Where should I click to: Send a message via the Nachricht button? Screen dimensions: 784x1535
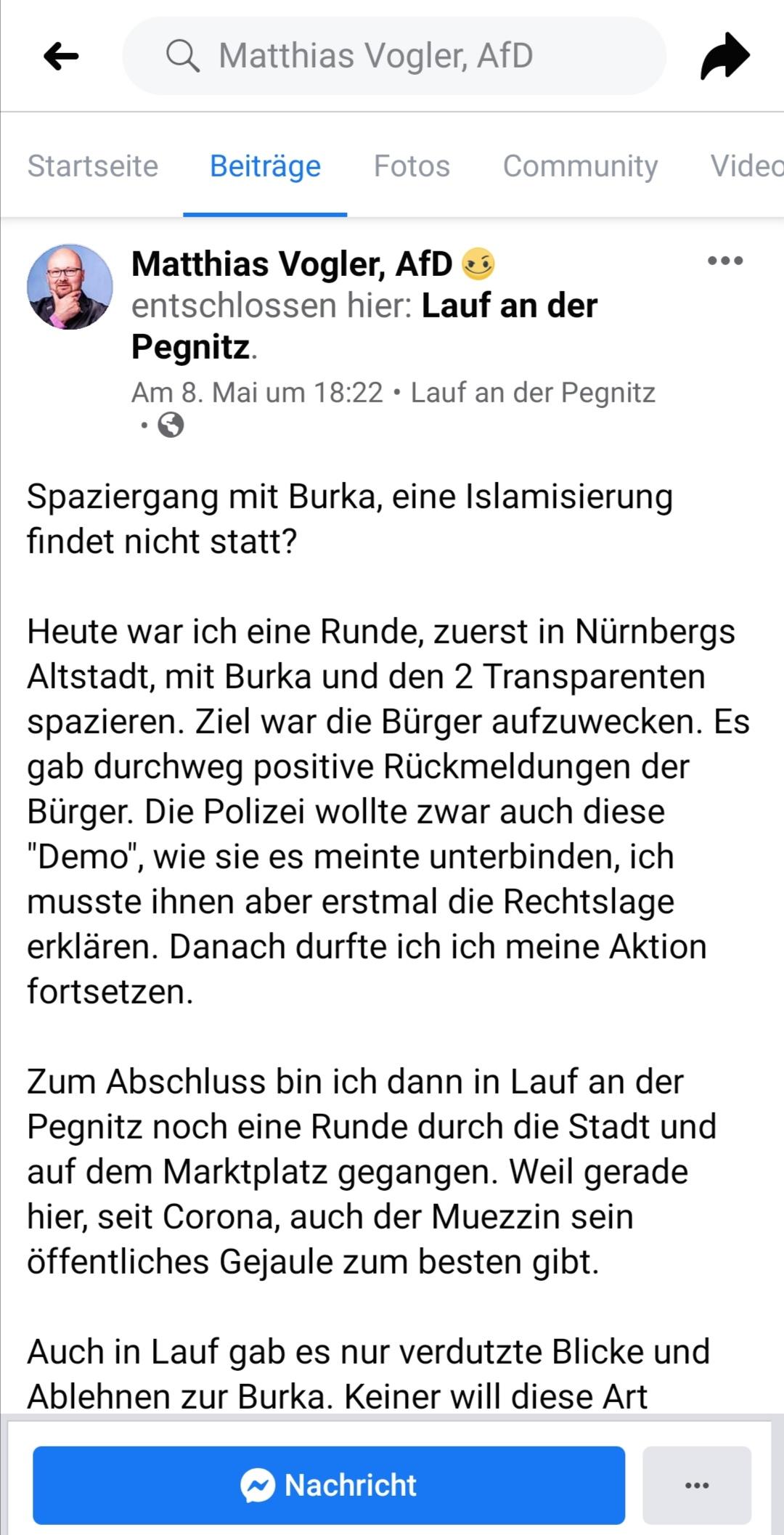point(329,1485)
